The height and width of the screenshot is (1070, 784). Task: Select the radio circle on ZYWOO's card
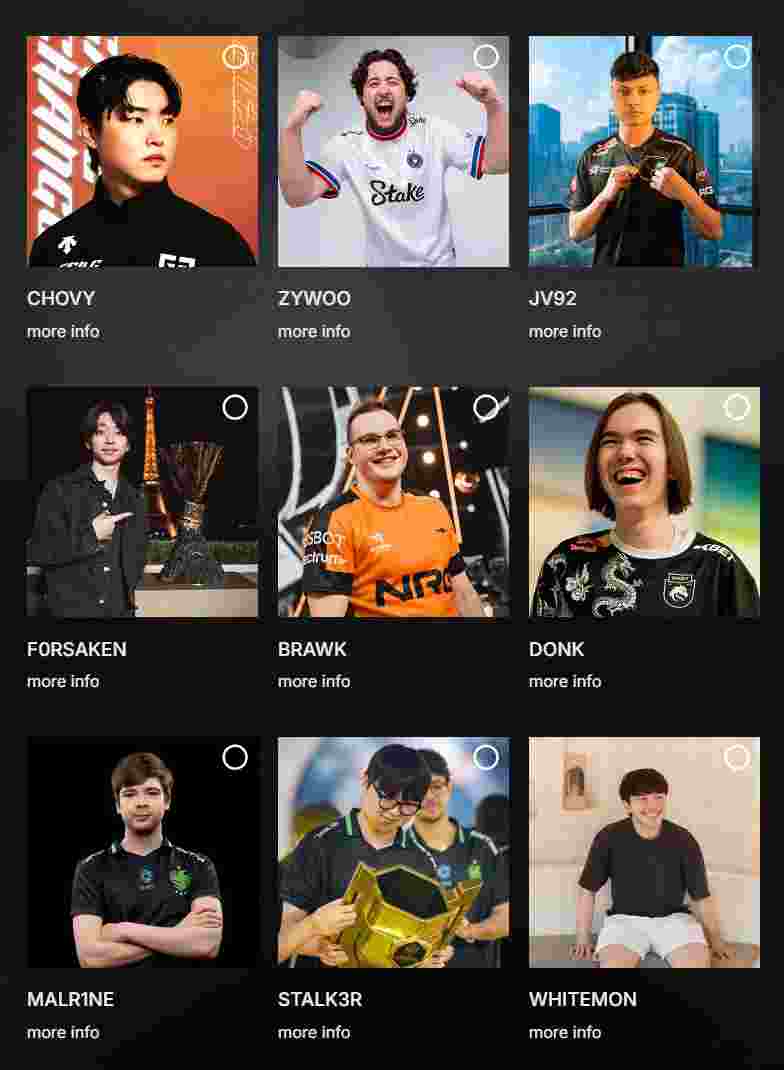(x=486, y=57)
